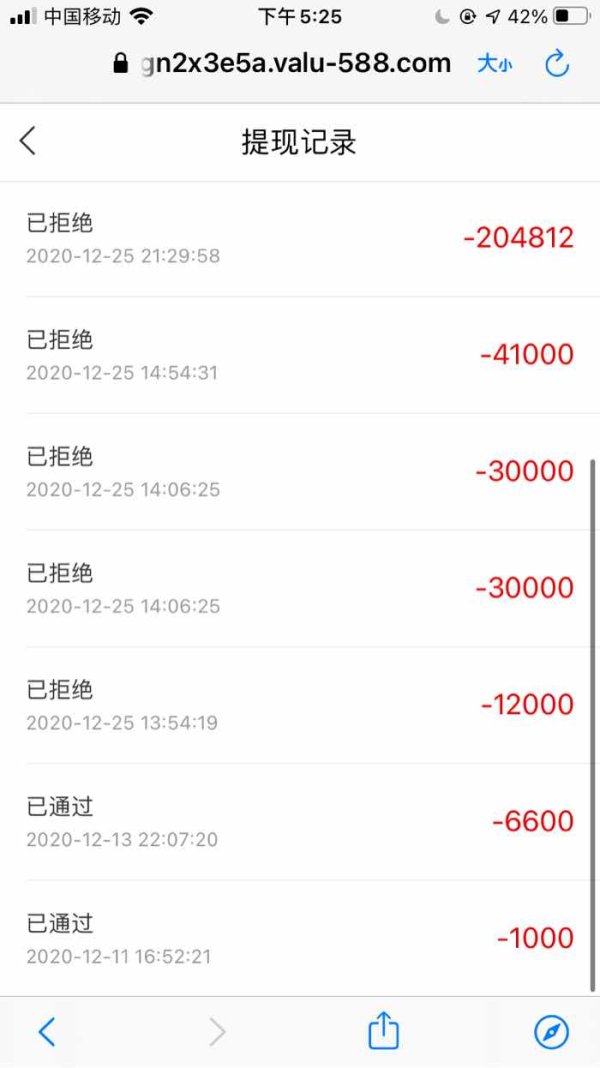Viewport: 600px width, 1068px height.
Task: Open the Safari share sheet
Action: tap(383, 1030)
